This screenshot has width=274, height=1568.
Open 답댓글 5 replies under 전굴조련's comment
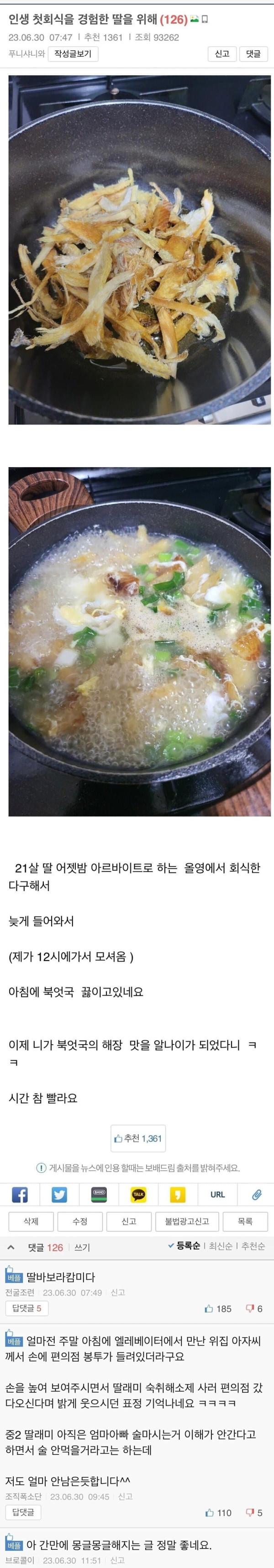coord(26,1308)
